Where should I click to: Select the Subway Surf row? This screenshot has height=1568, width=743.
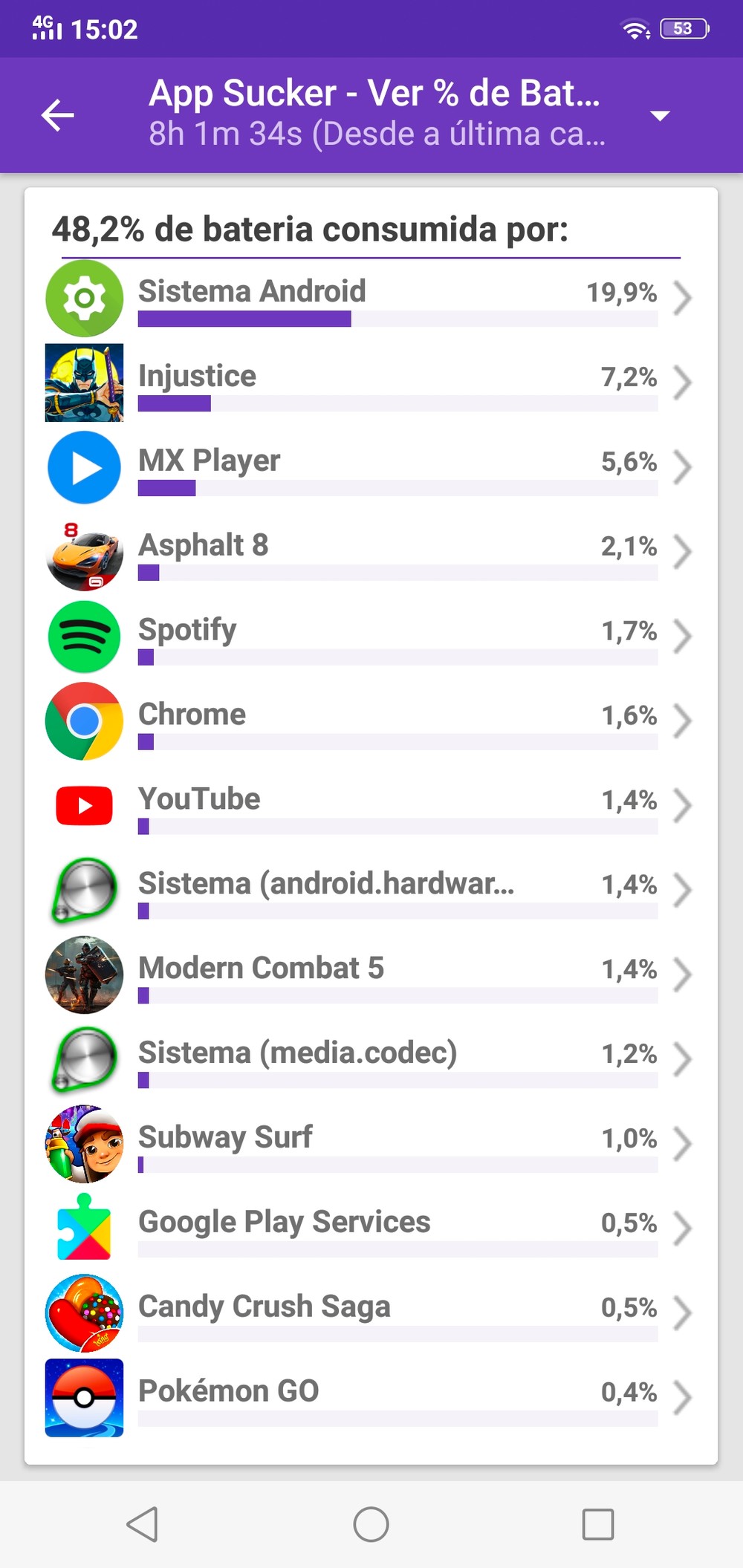(371, 1145)
